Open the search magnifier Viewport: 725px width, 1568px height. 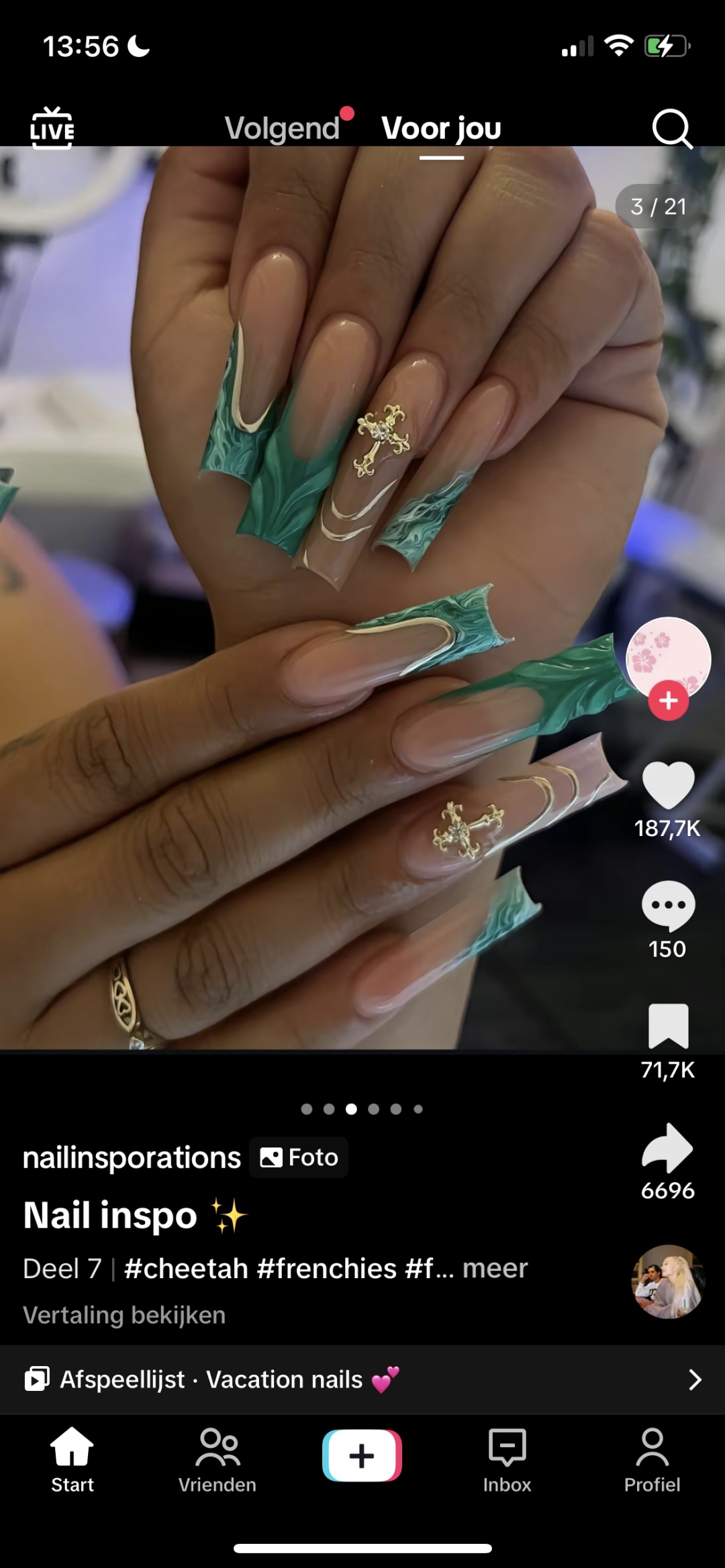[x=672, y=128]
